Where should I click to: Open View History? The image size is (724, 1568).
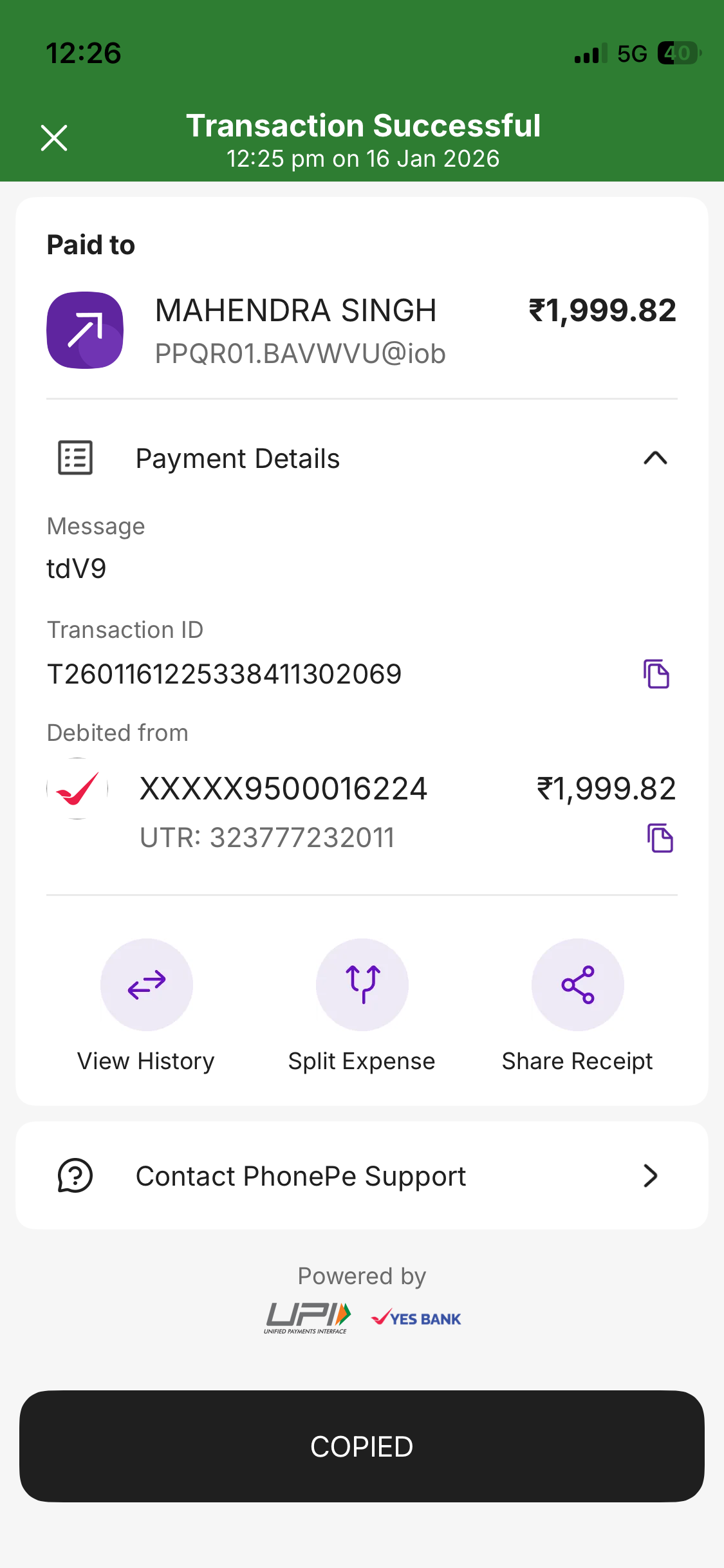click(x=146, y=985)
